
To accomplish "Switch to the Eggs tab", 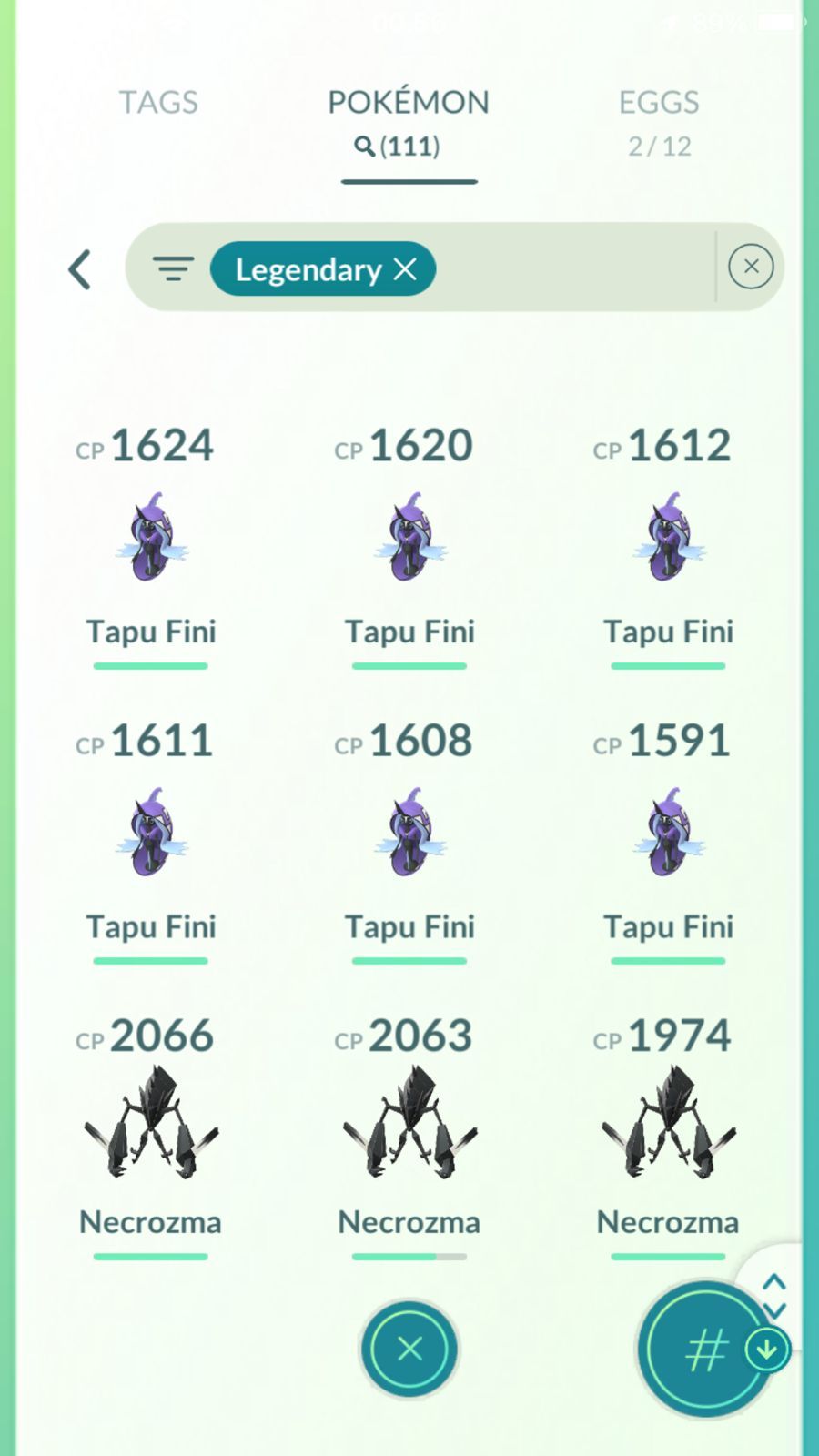I will [x=659, y=121].
